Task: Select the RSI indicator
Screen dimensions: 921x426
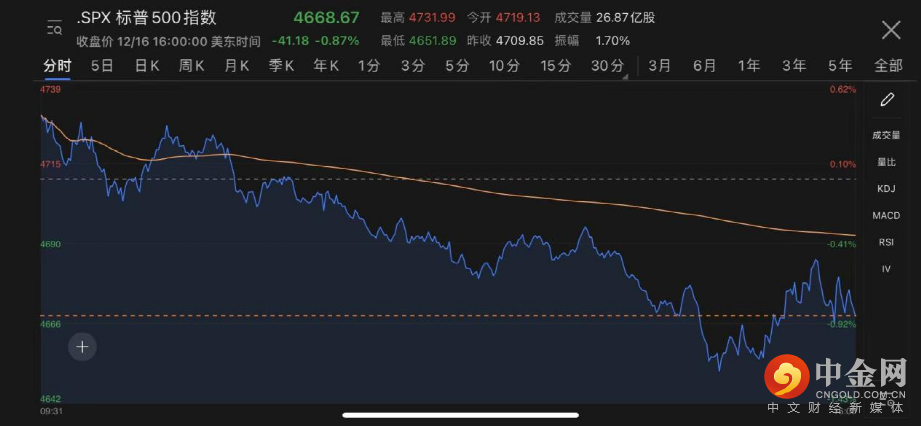Action: [x=886, y=242]
